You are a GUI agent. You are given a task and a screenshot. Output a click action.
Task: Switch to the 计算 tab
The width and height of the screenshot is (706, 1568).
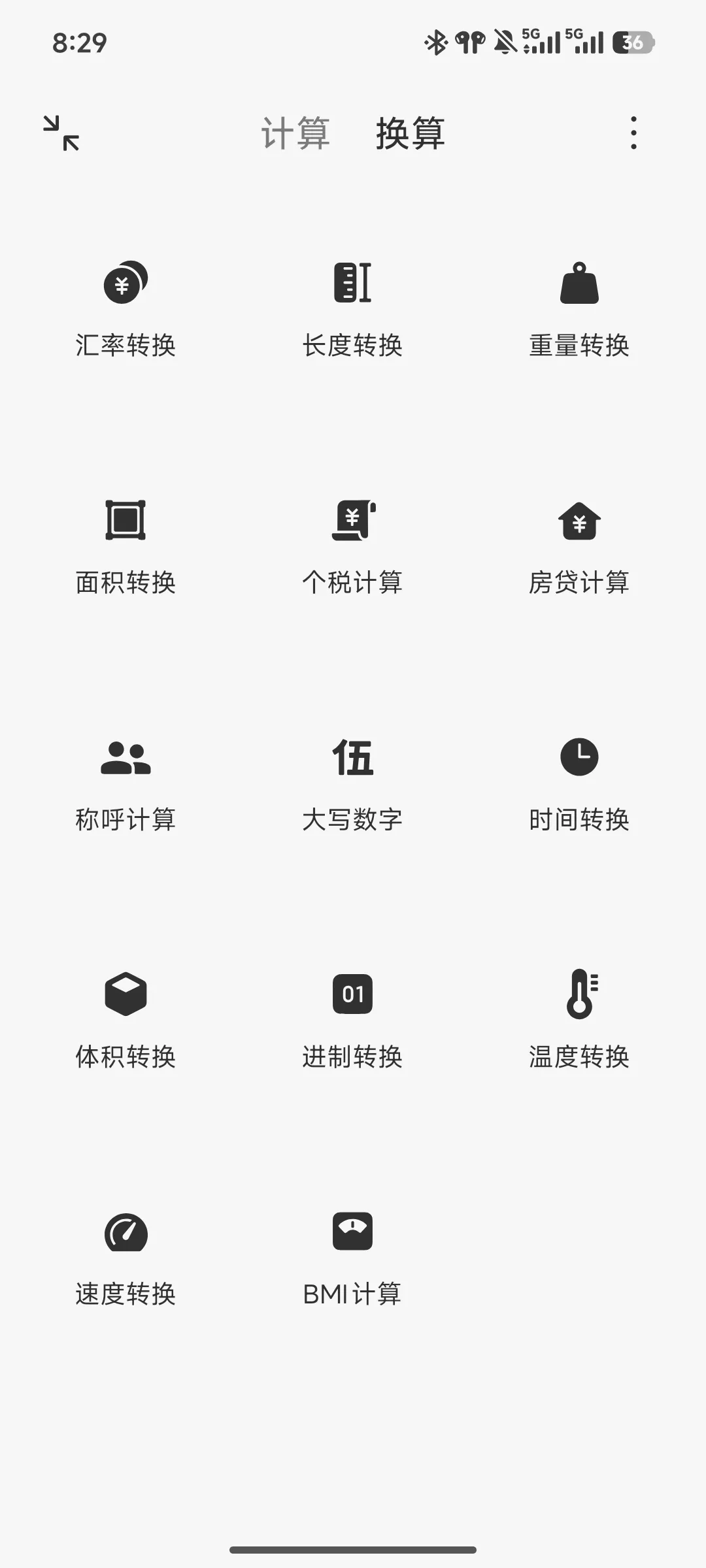(x=295, y=133)
